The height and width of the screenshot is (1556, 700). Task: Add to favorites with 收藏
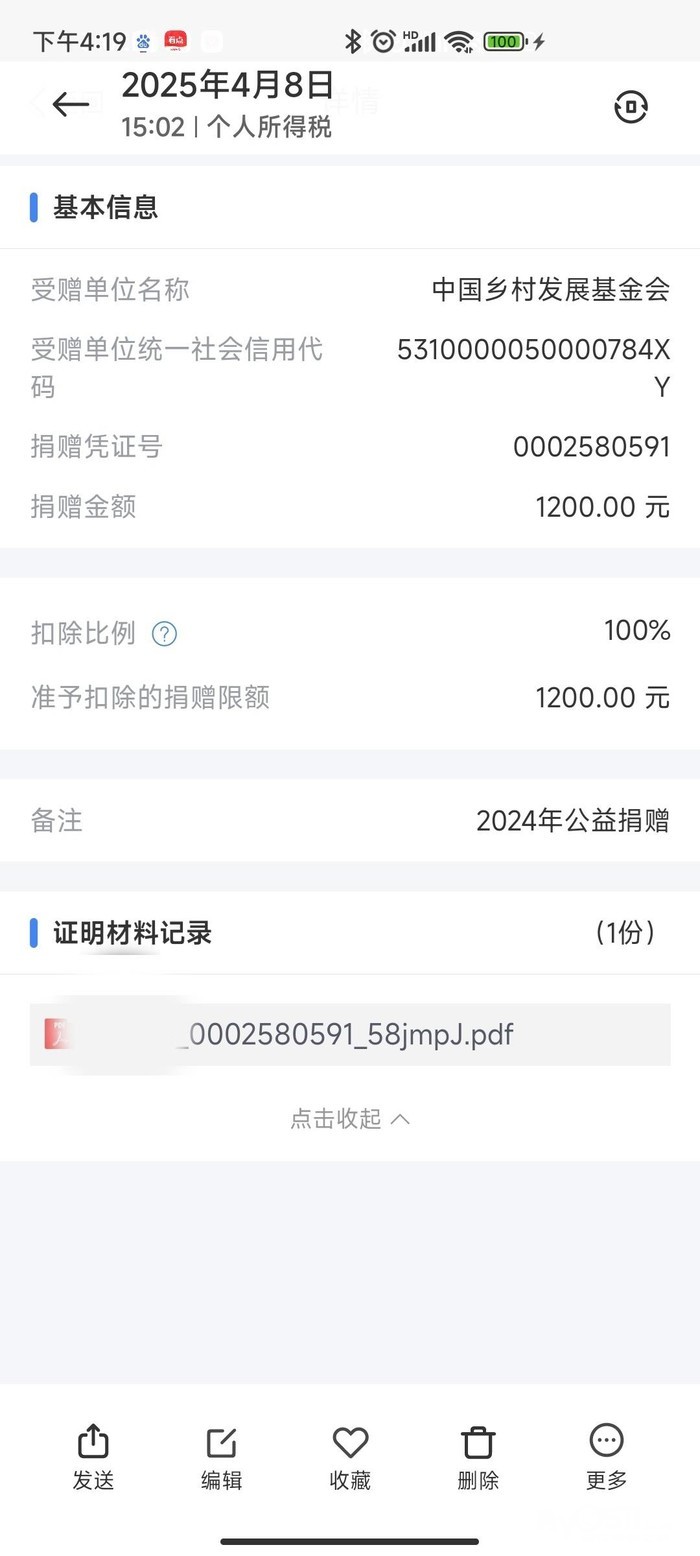click(x=350, y=1457)
